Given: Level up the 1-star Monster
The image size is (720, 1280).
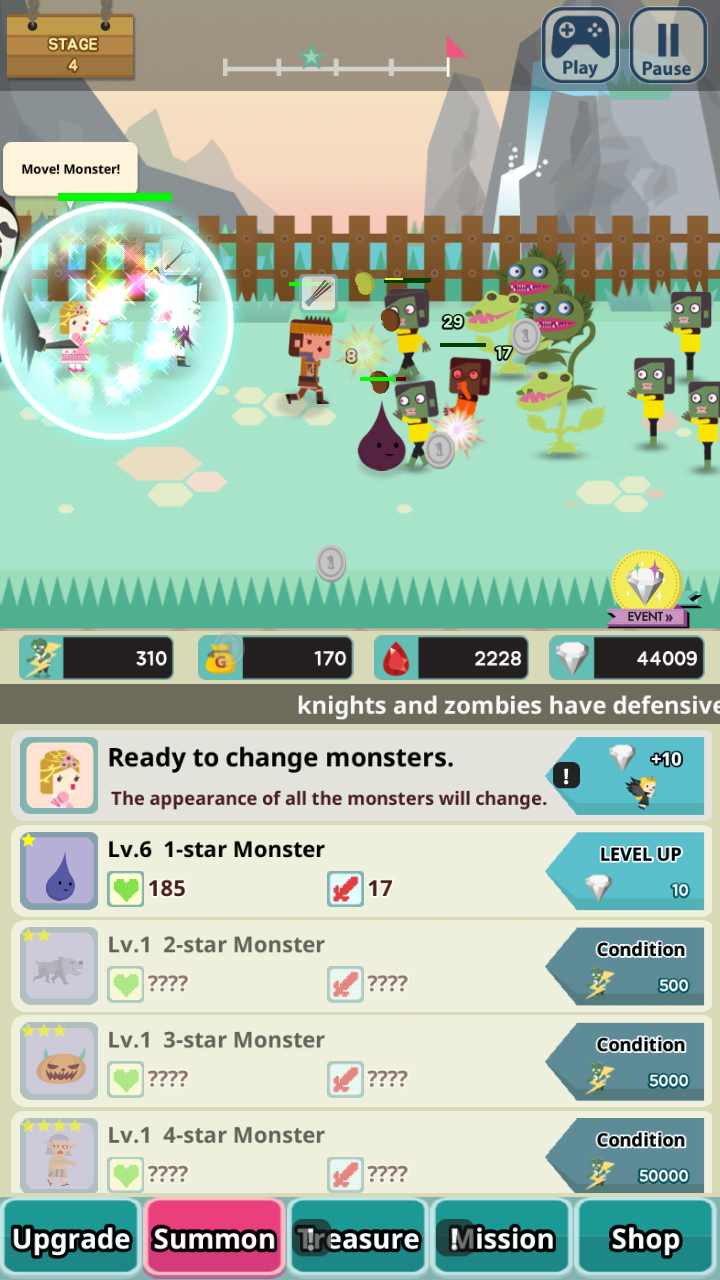Looking at the screenshot, I should (x=632, y=870).
